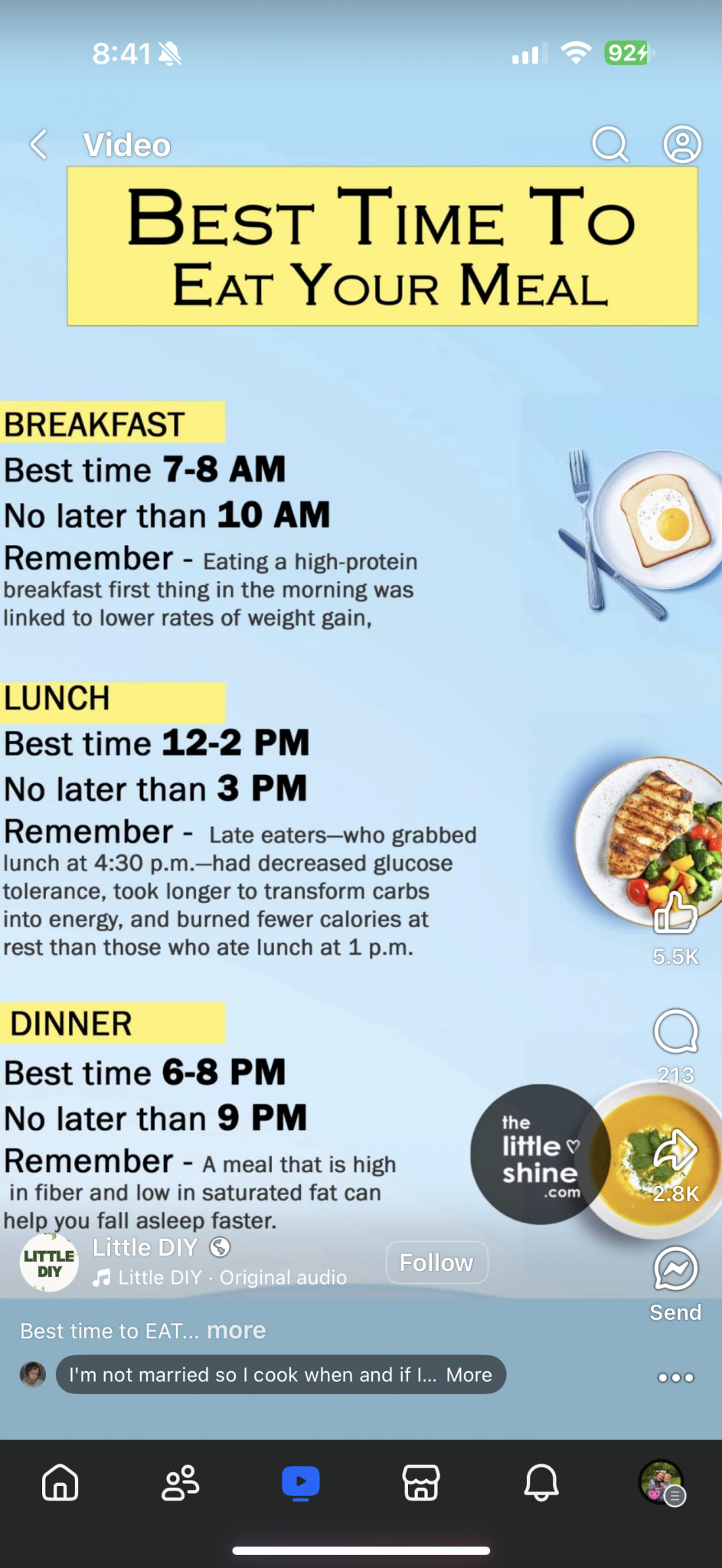Send video through Messenger
The width and height of the screenshot is (722, 1568).
pos(675,1269)
